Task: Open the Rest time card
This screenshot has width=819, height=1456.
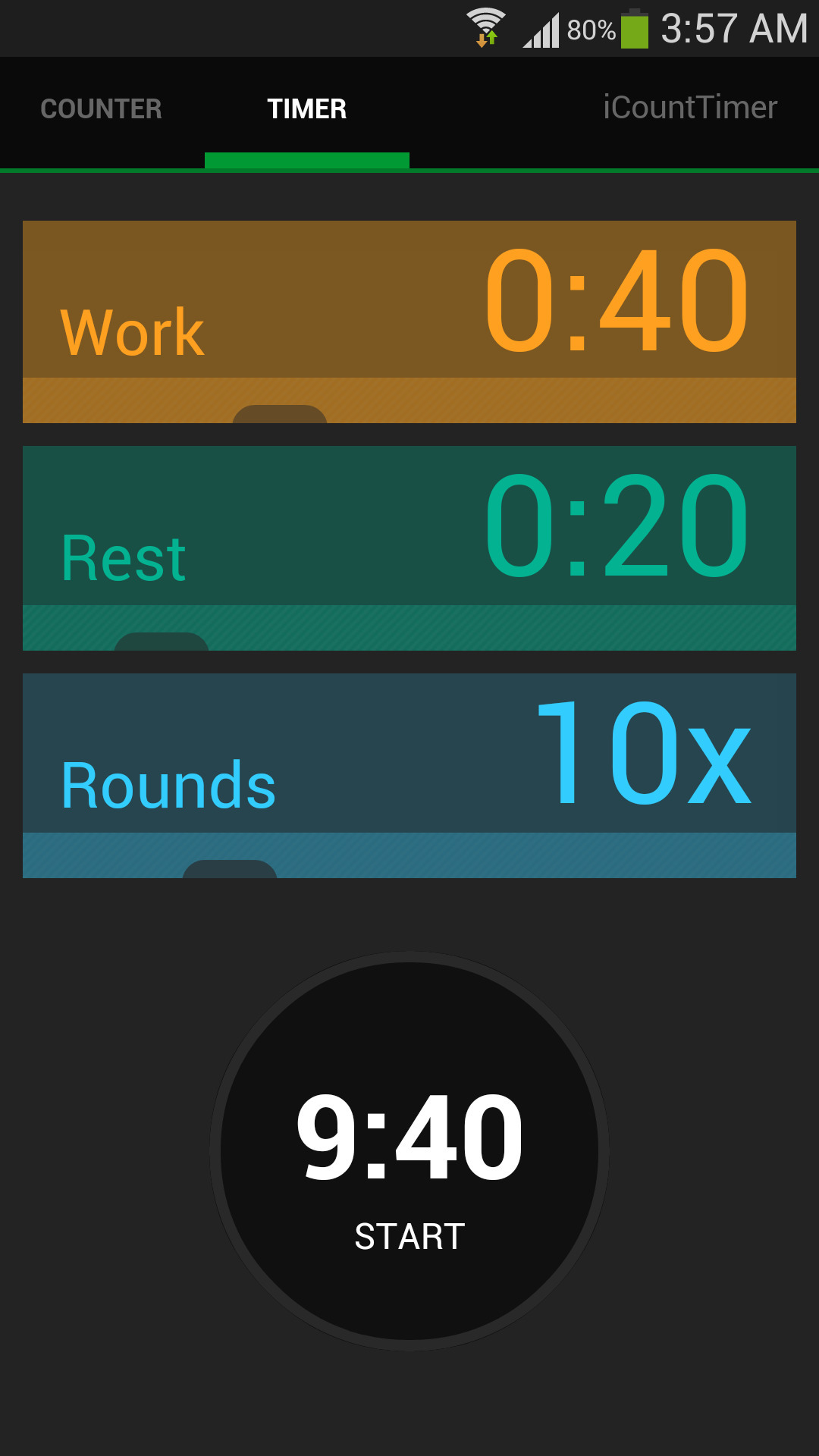Action: [x=409, y=526]
